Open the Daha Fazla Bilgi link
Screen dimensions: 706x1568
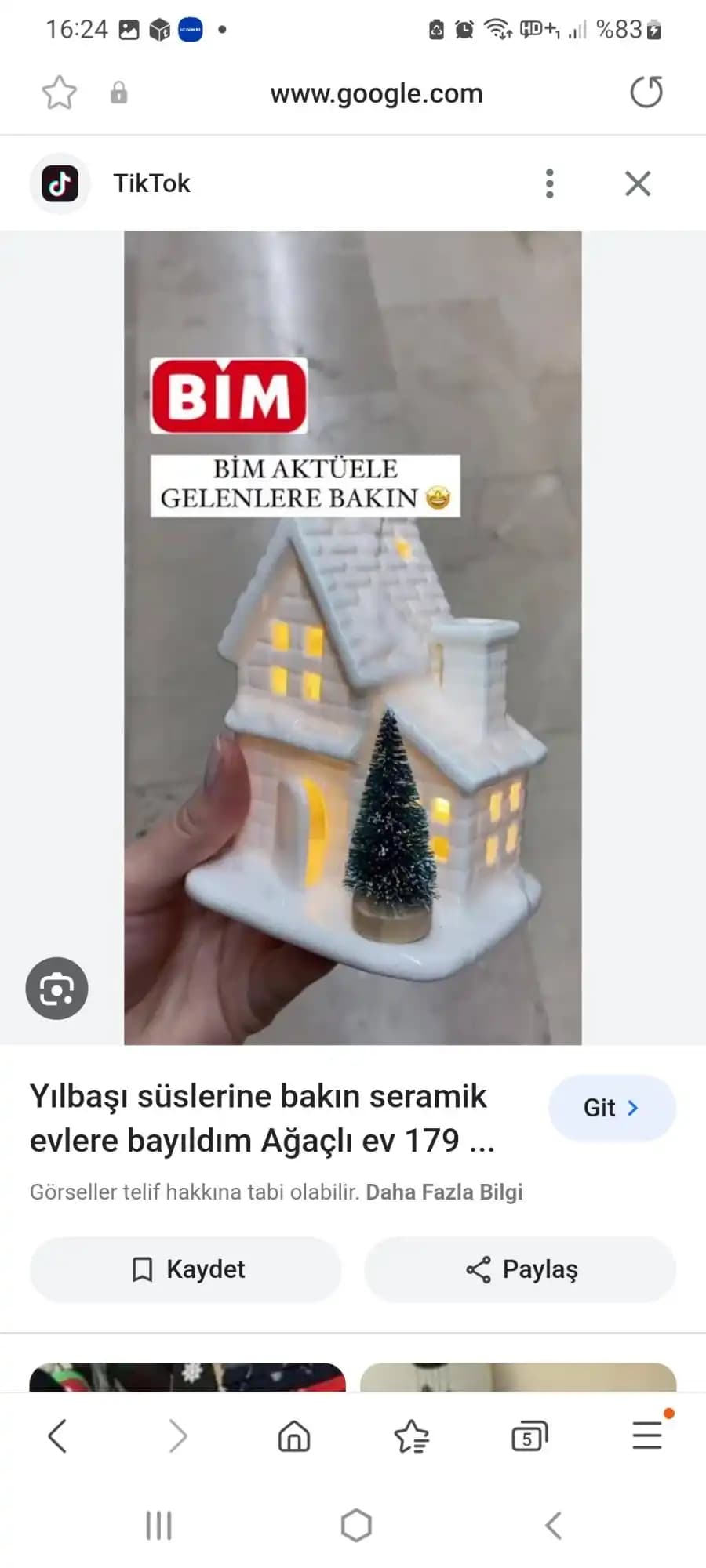pyautogui.click(x=444, y=1192)
